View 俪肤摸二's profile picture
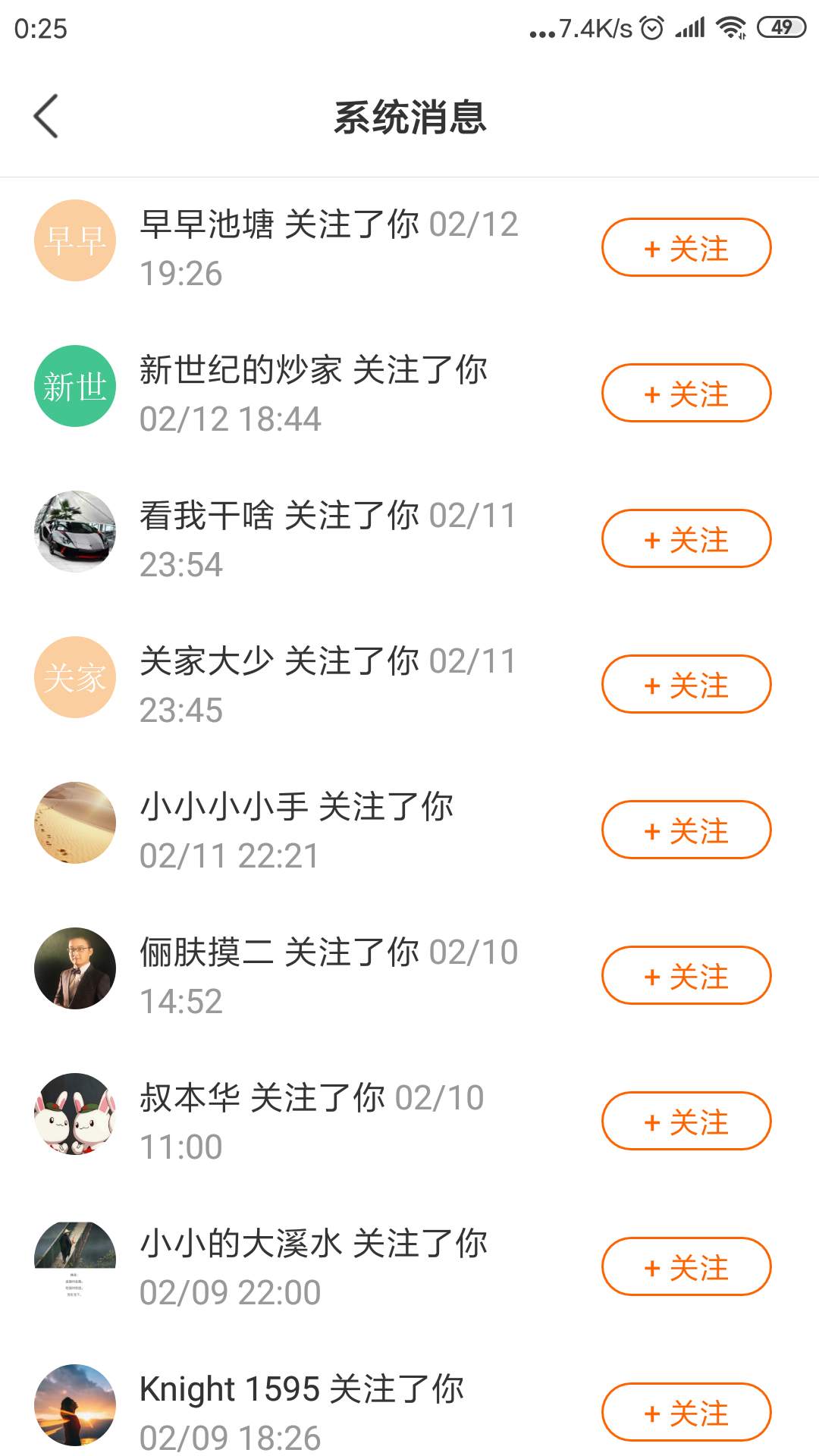Screen dimensions: 819x1456 pos(75,968)
